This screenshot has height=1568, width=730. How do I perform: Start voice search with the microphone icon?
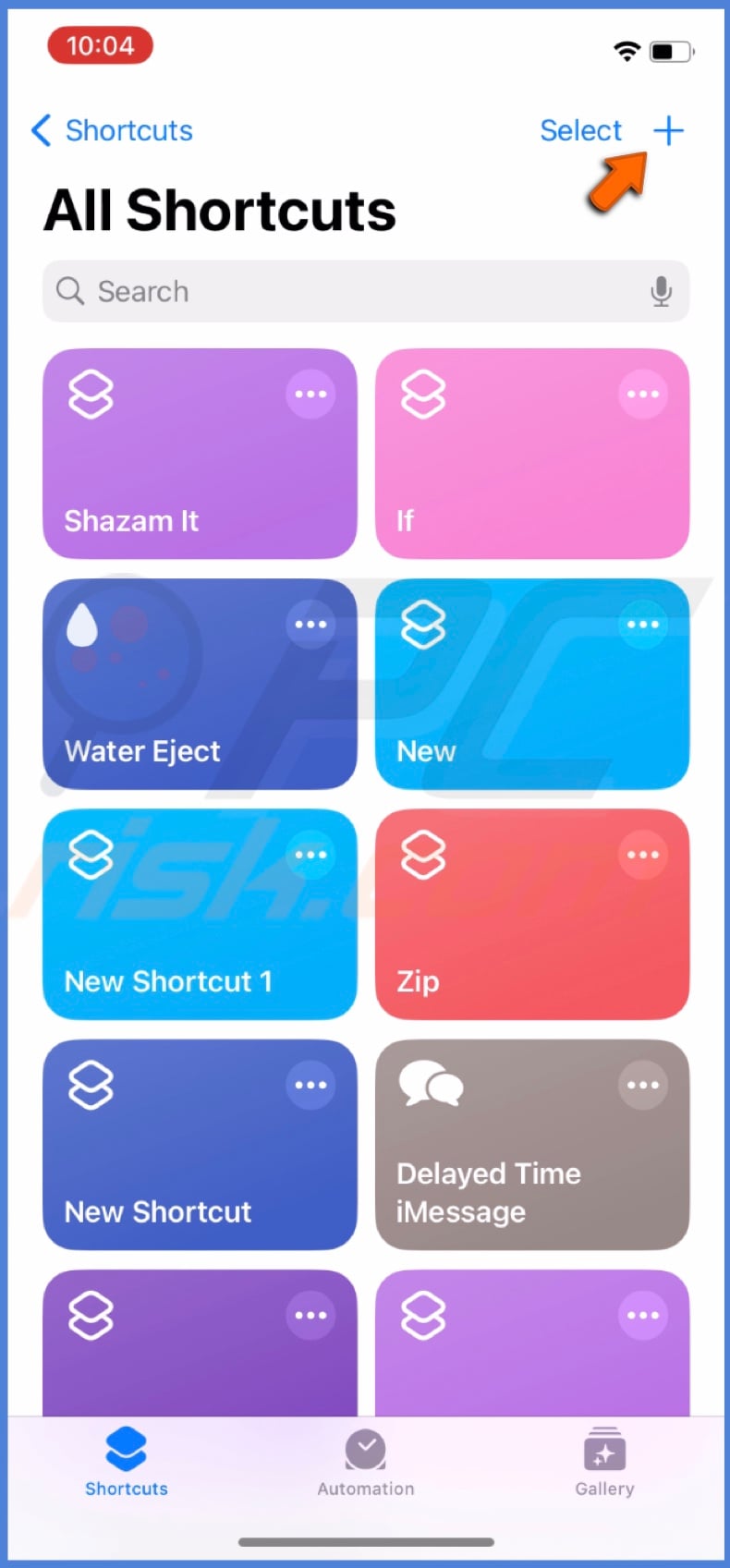(661, 291)
